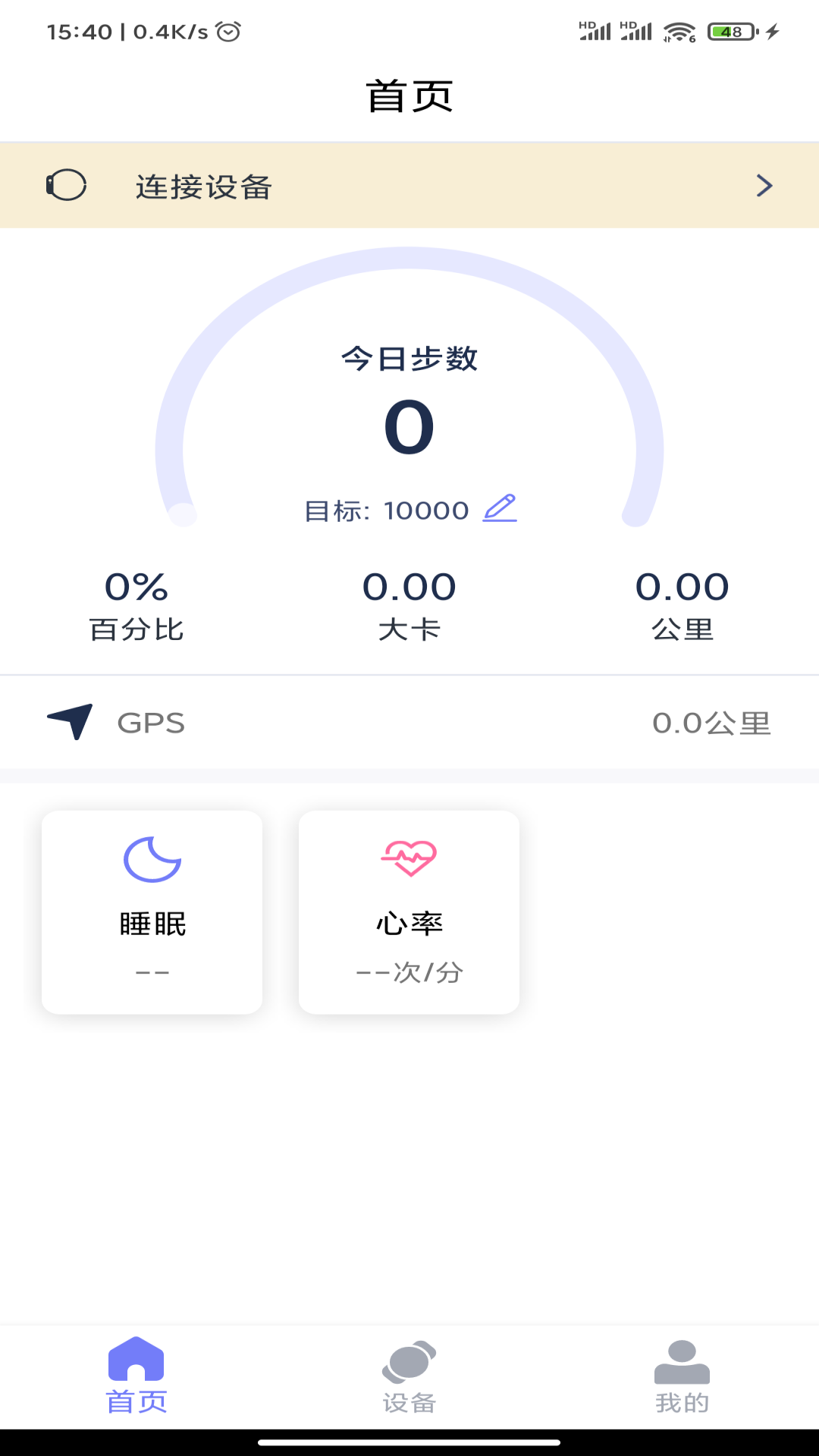Click the 目标: 10000 goal text
This screenshot has height=1456, width=819.
[x=388, y=510]
